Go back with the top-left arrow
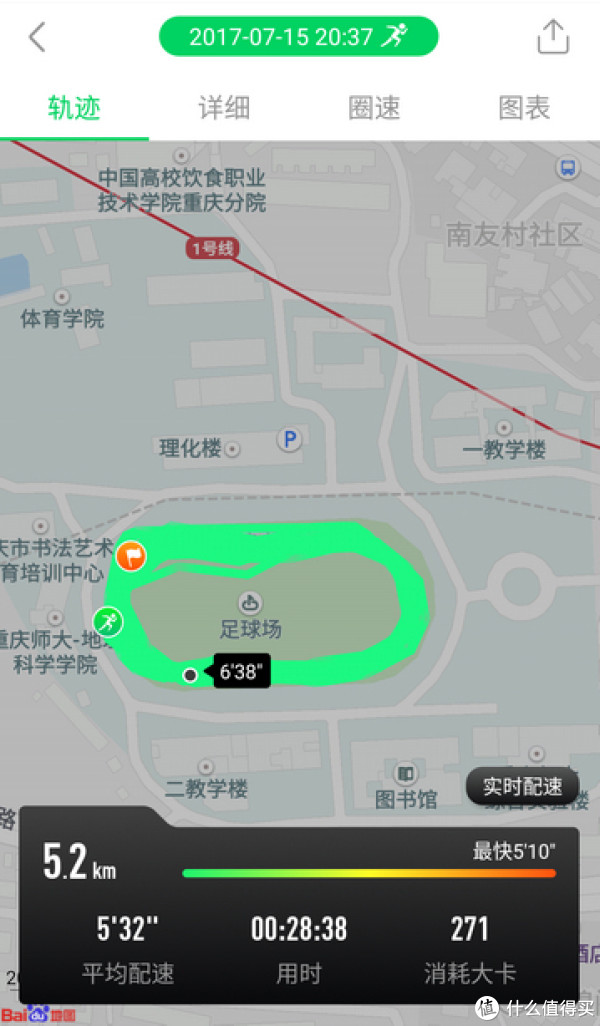The image size is (600, 1026). click(37, 37)
